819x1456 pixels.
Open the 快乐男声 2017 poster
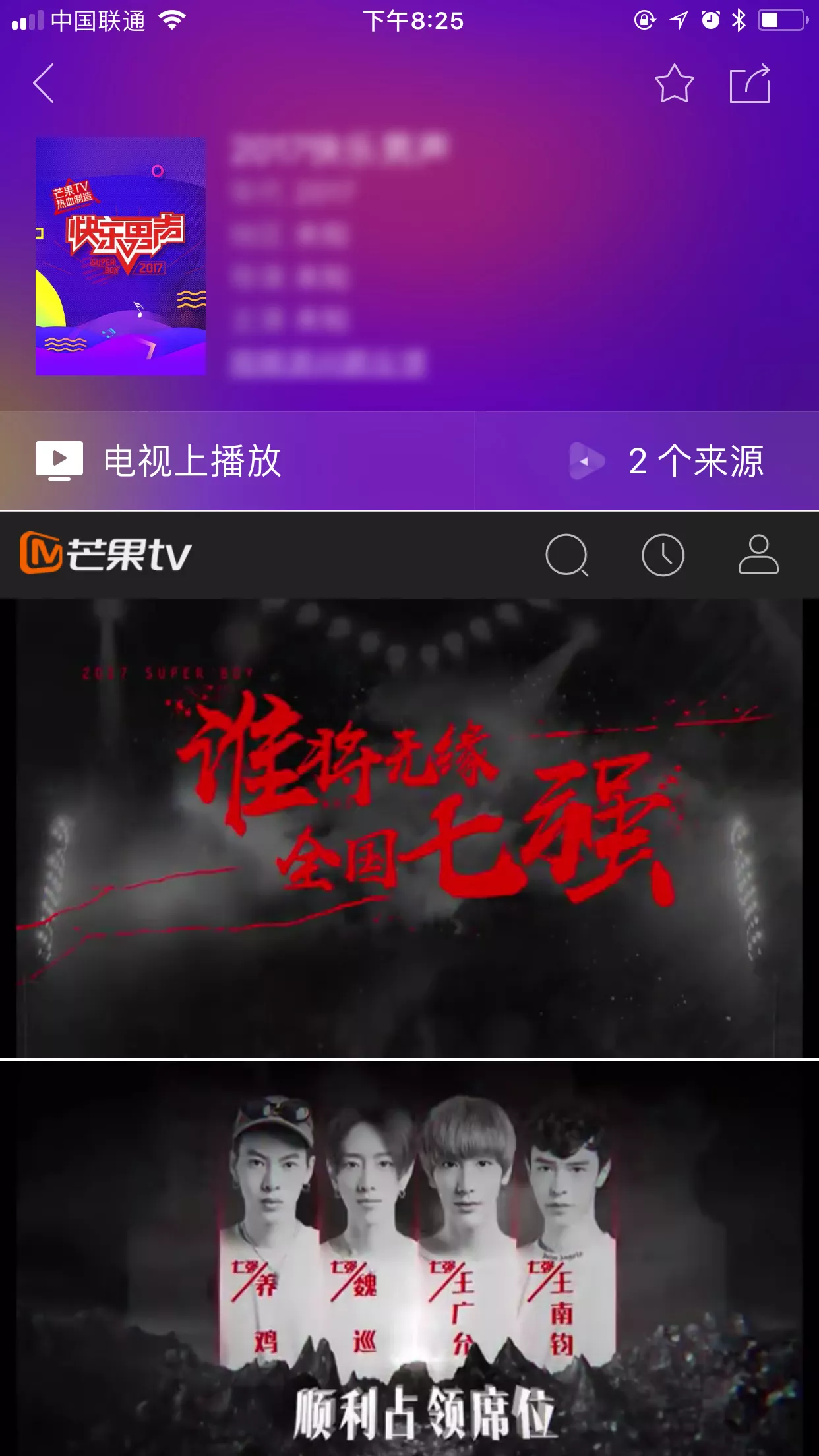click(121, 256)
